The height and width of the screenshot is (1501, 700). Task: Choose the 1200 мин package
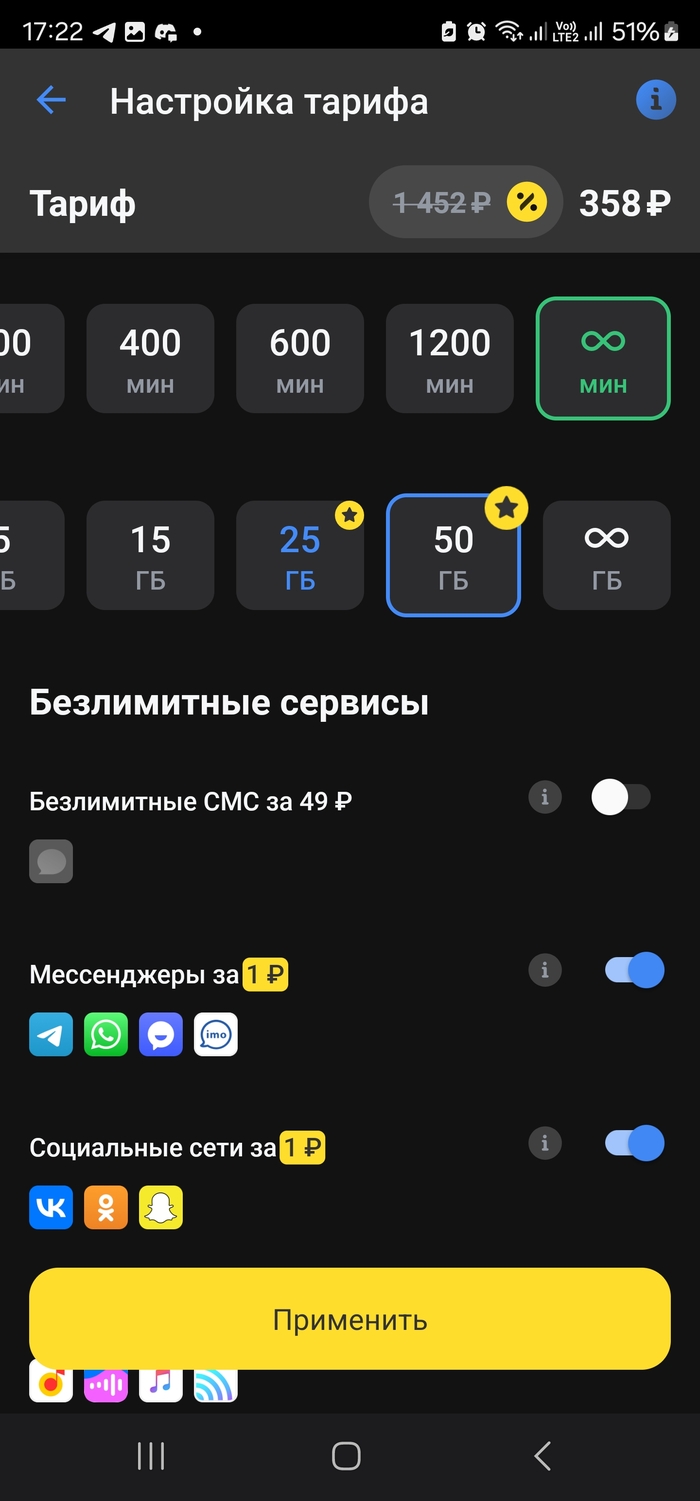tap(450, 358)
